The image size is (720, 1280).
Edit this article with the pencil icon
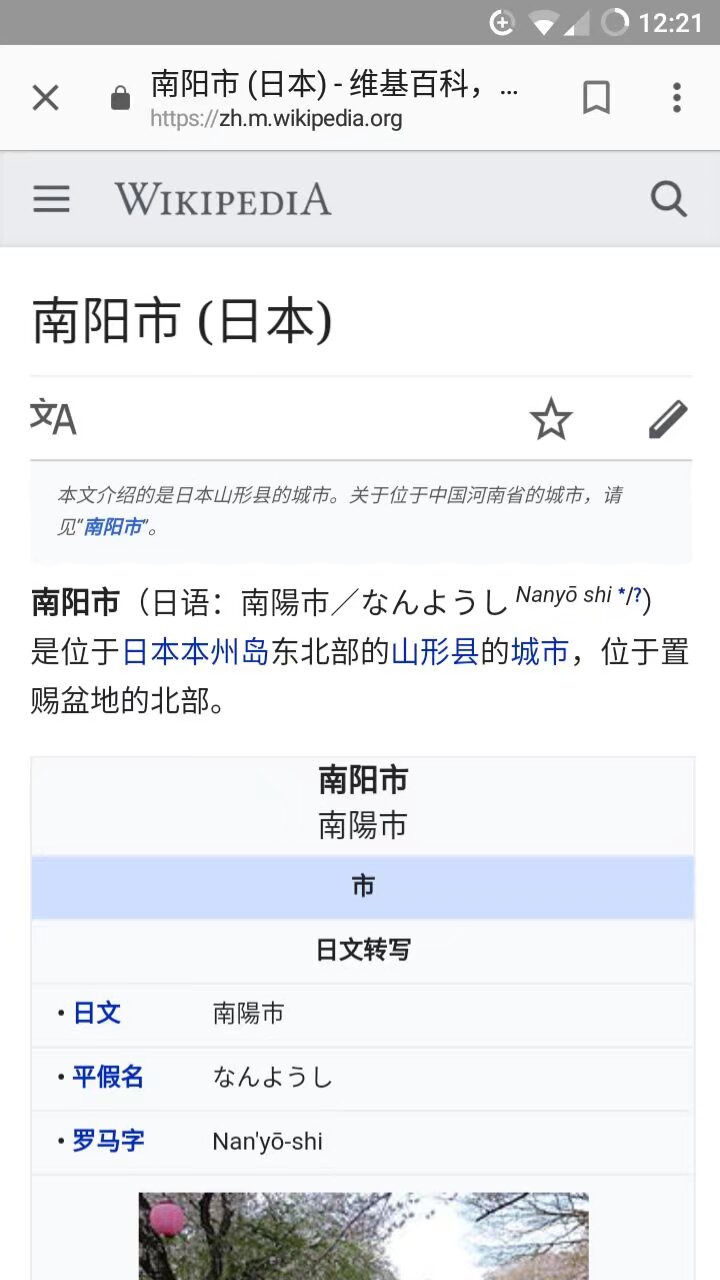click(x=667, y=419)
